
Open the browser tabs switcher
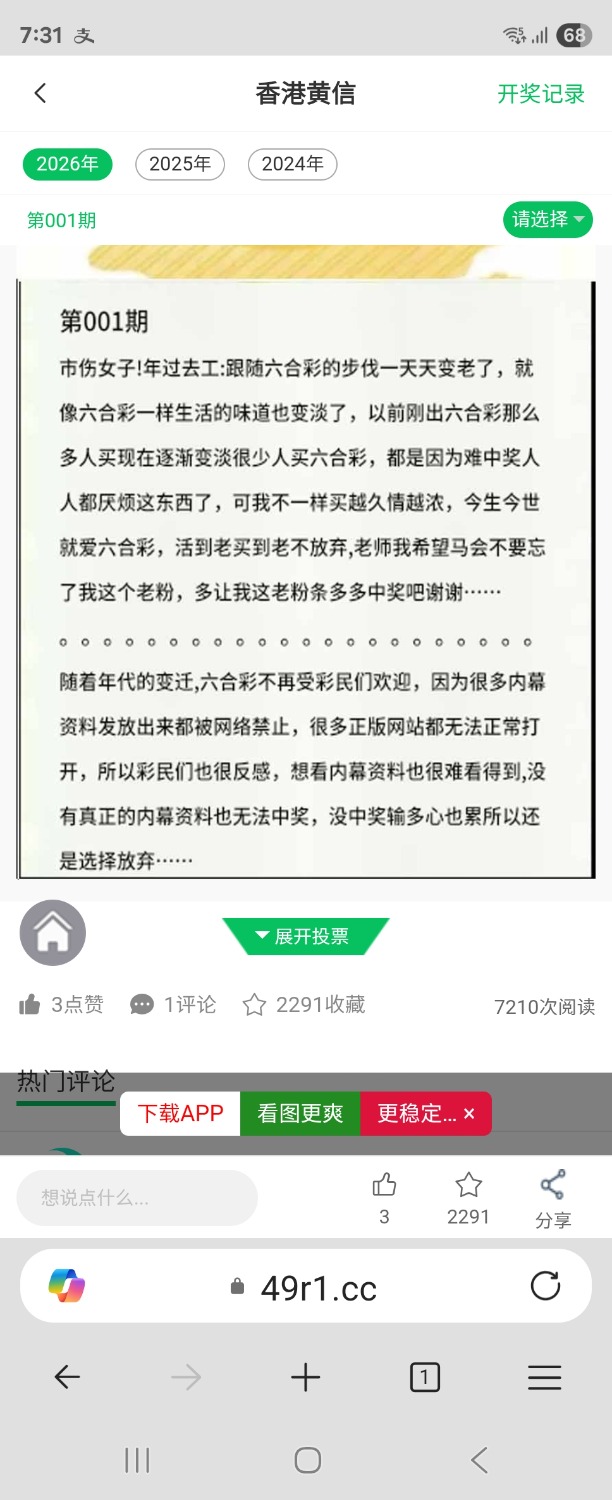tap(424, 1378)
